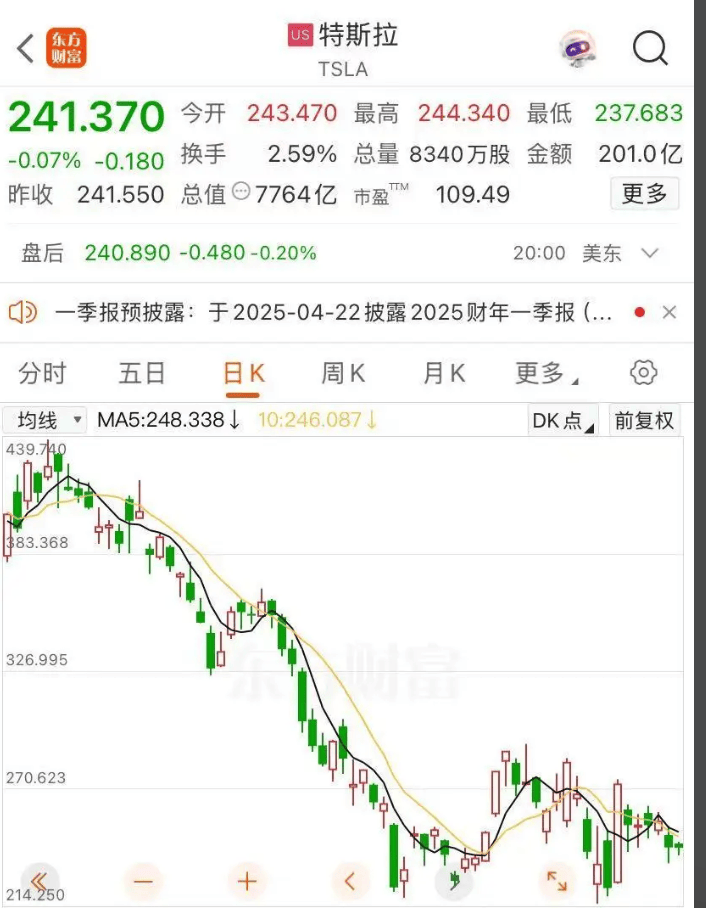
Task: Switch to the 分时 chart tab
Action: [43, 373]
